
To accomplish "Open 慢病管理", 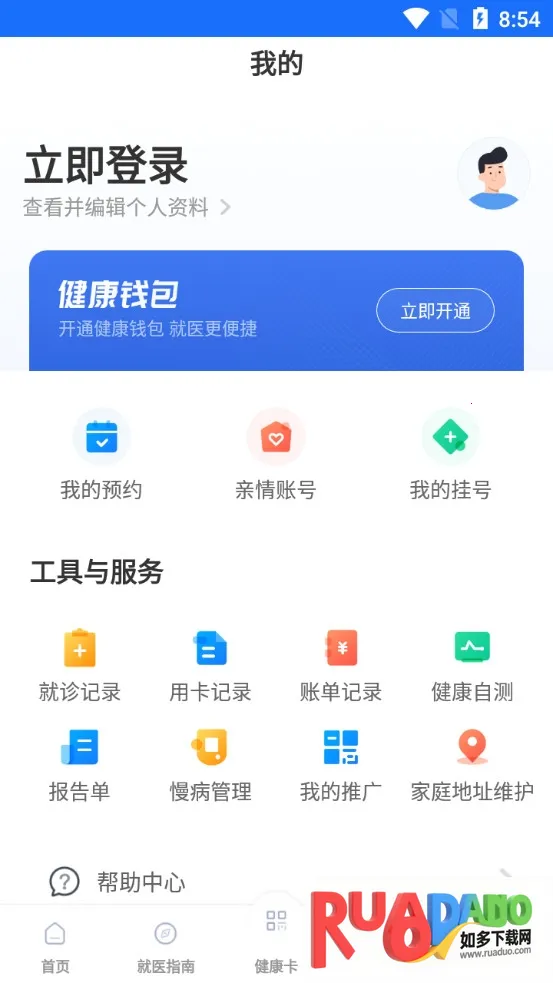I will [210, 765].
